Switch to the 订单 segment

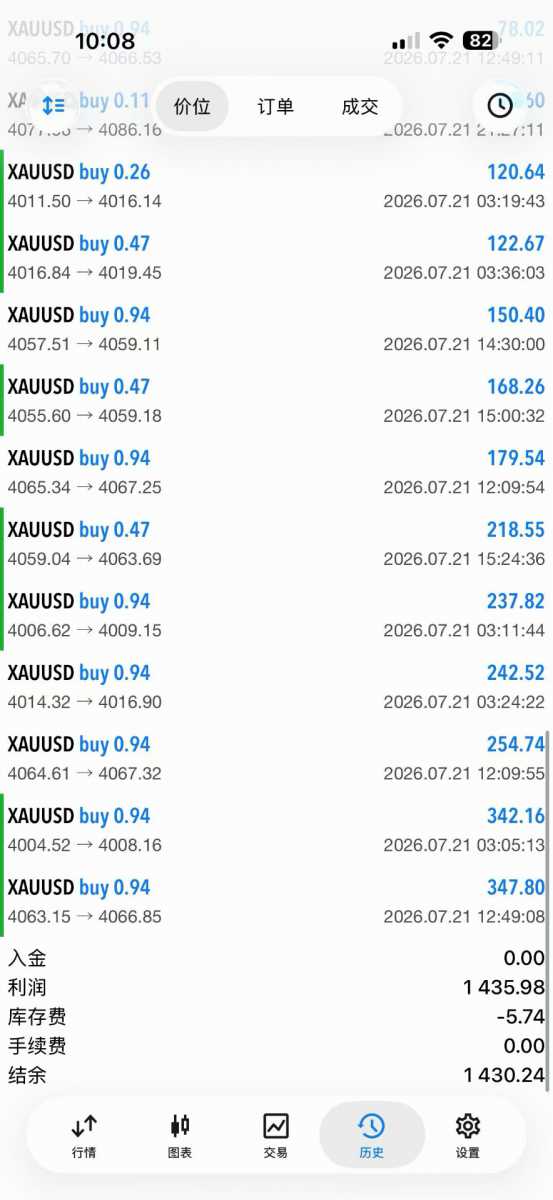tap(275, 107)
